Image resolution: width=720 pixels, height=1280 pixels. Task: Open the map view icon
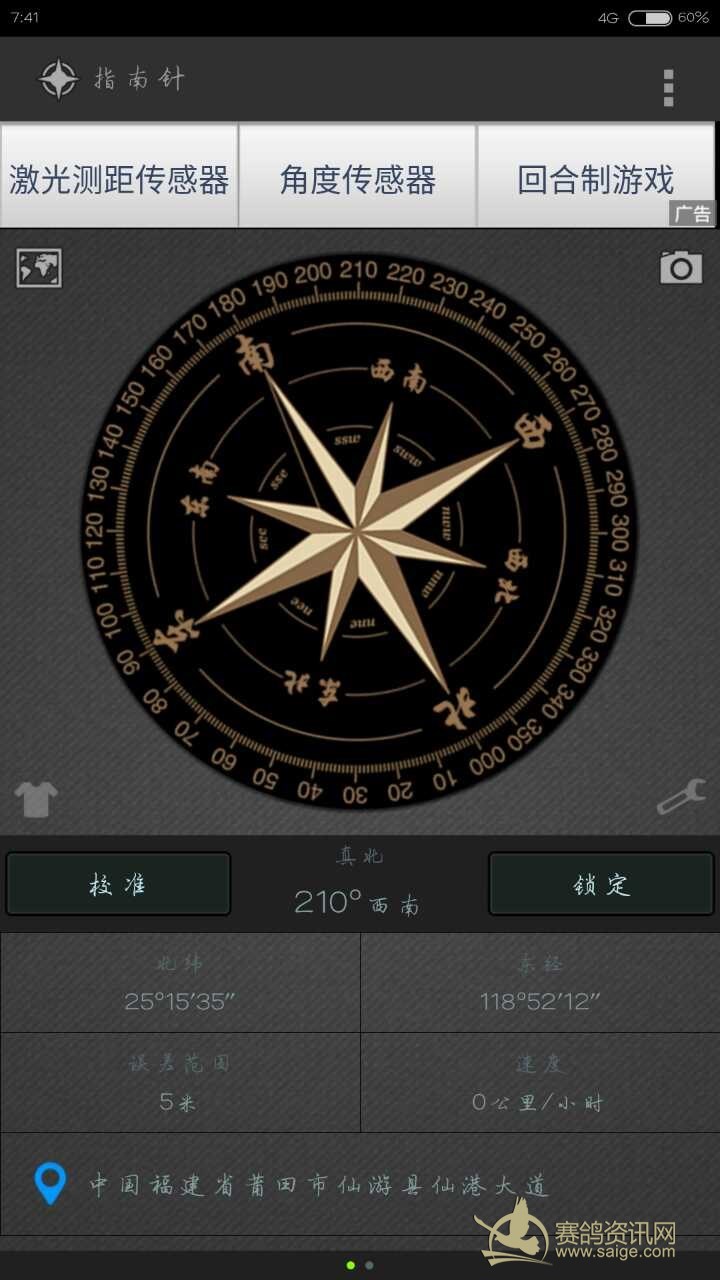tap(39, 268)
